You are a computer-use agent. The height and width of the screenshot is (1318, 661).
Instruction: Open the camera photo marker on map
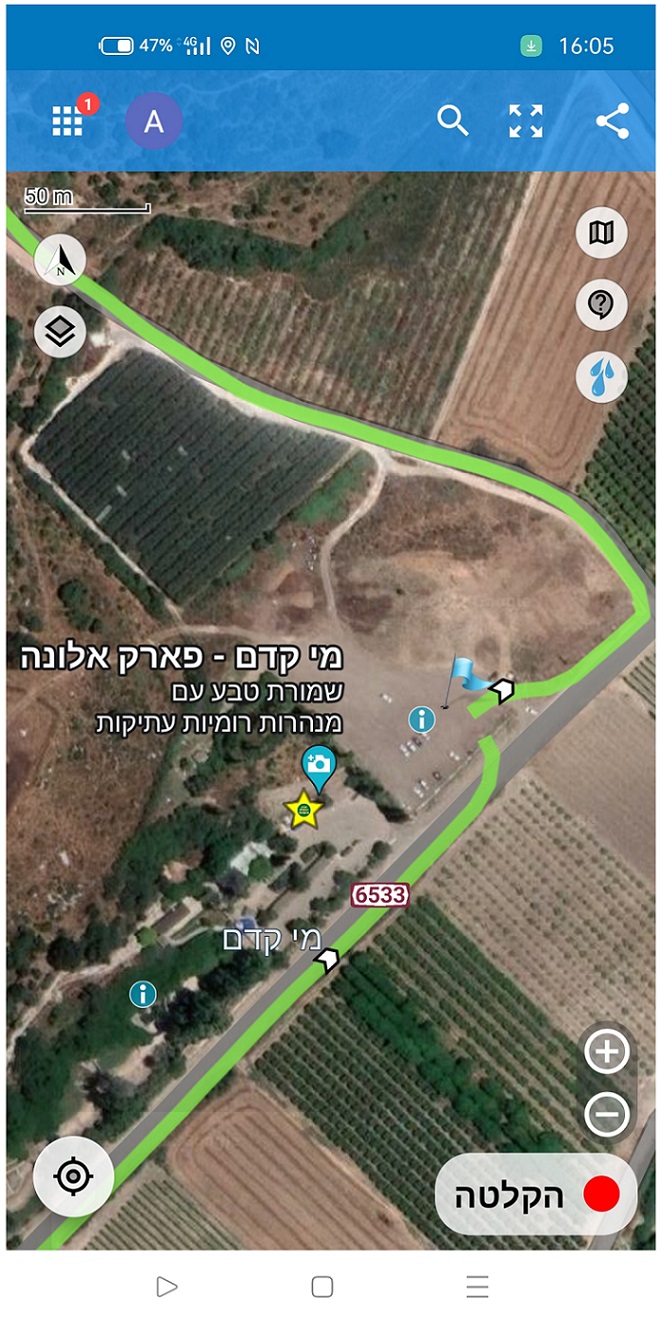(x=319, y=766)
